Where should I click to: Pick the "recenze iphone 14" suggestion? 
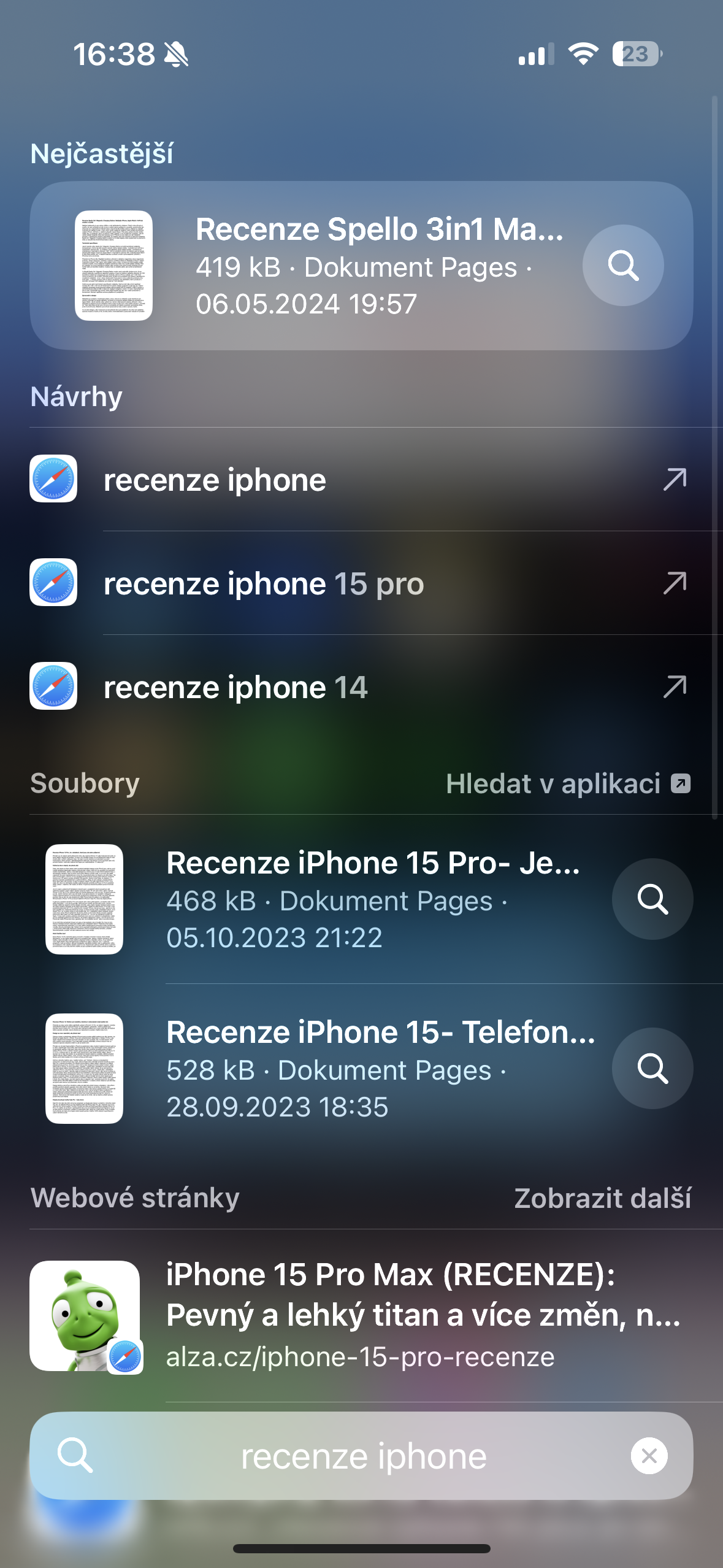point(235,687)
